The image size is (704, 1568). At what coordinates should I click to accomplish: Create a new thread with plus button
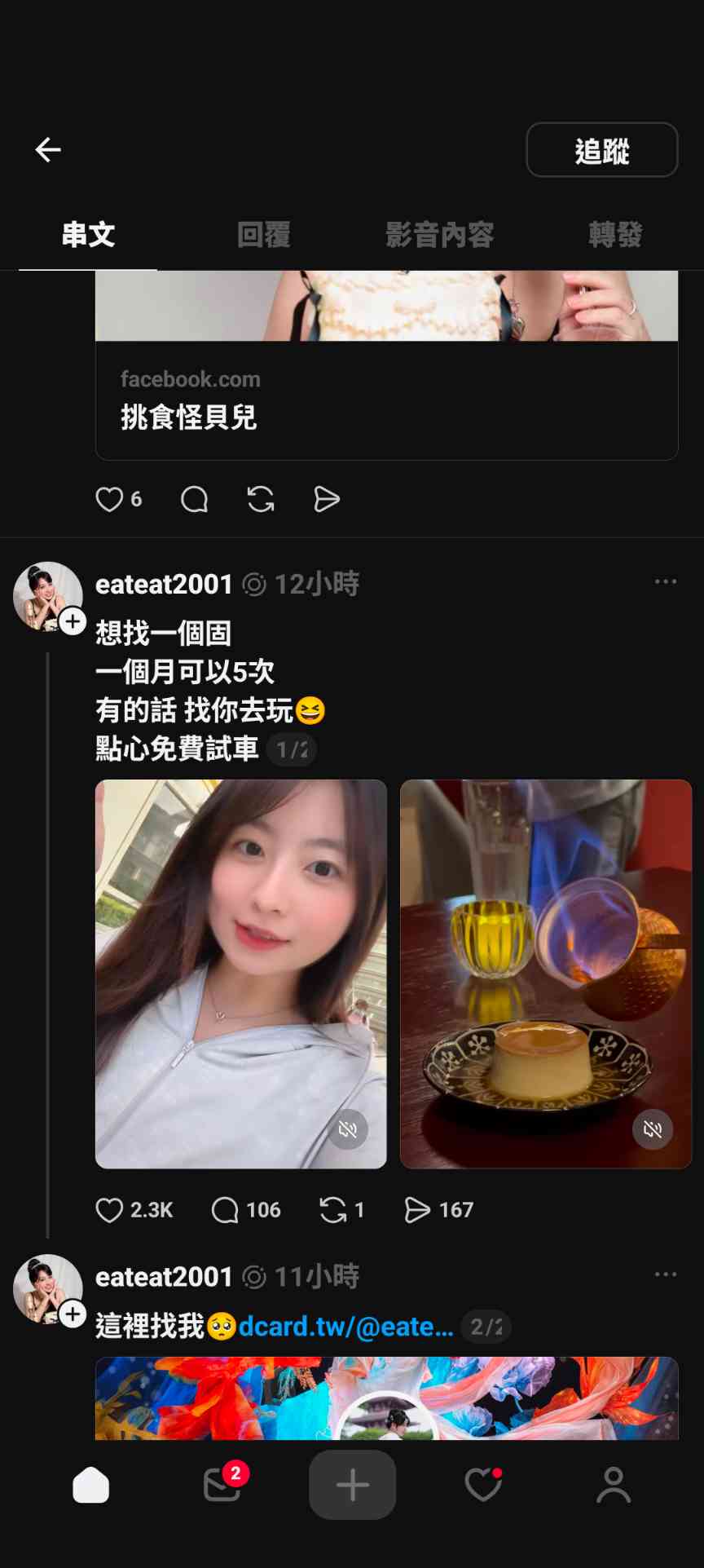(352, 1485)
